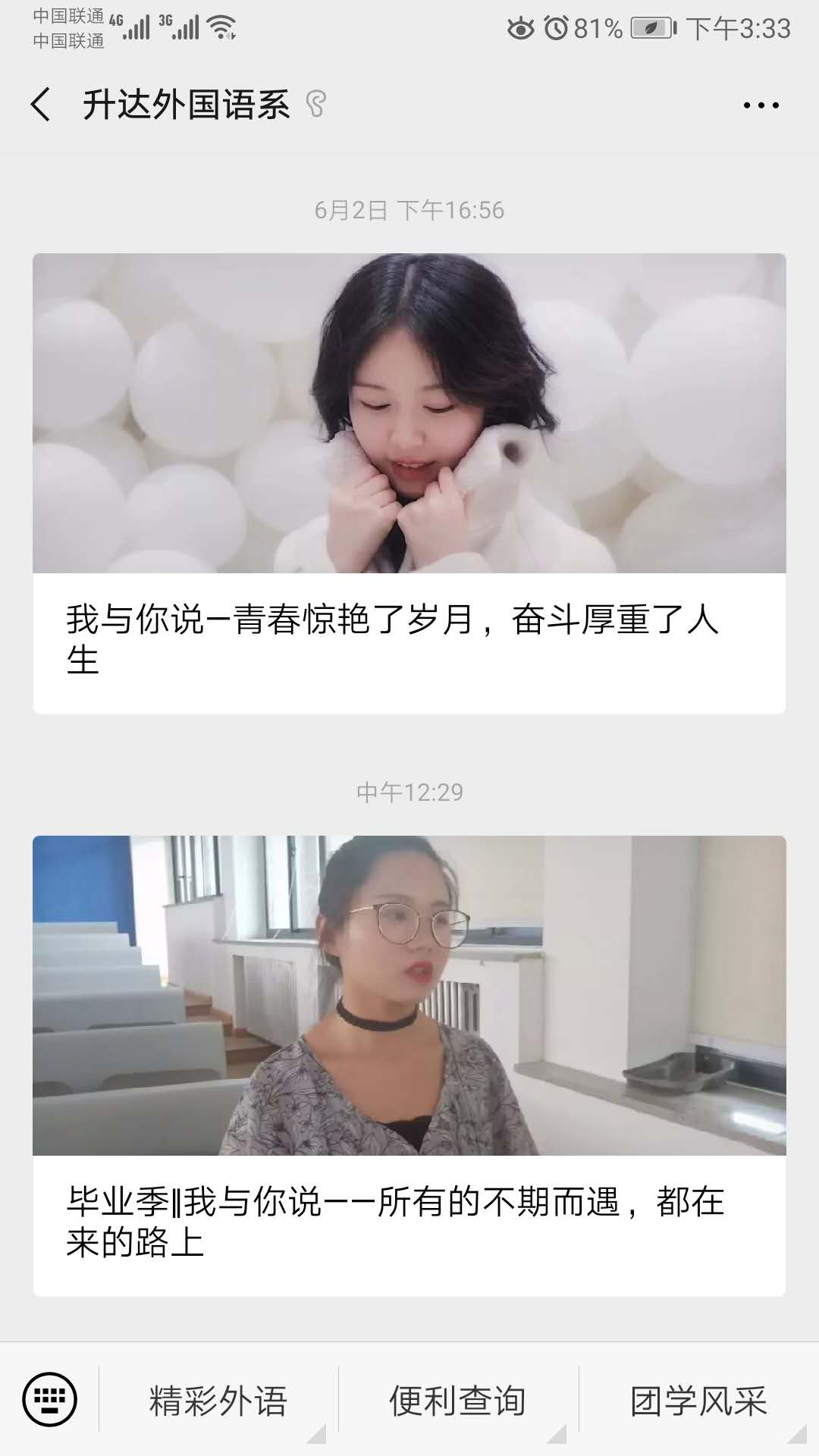Expand the 便利查询 menu
Viewport: 819px width, 1456px height.
pyautogui.click(x=458, y=1401)
